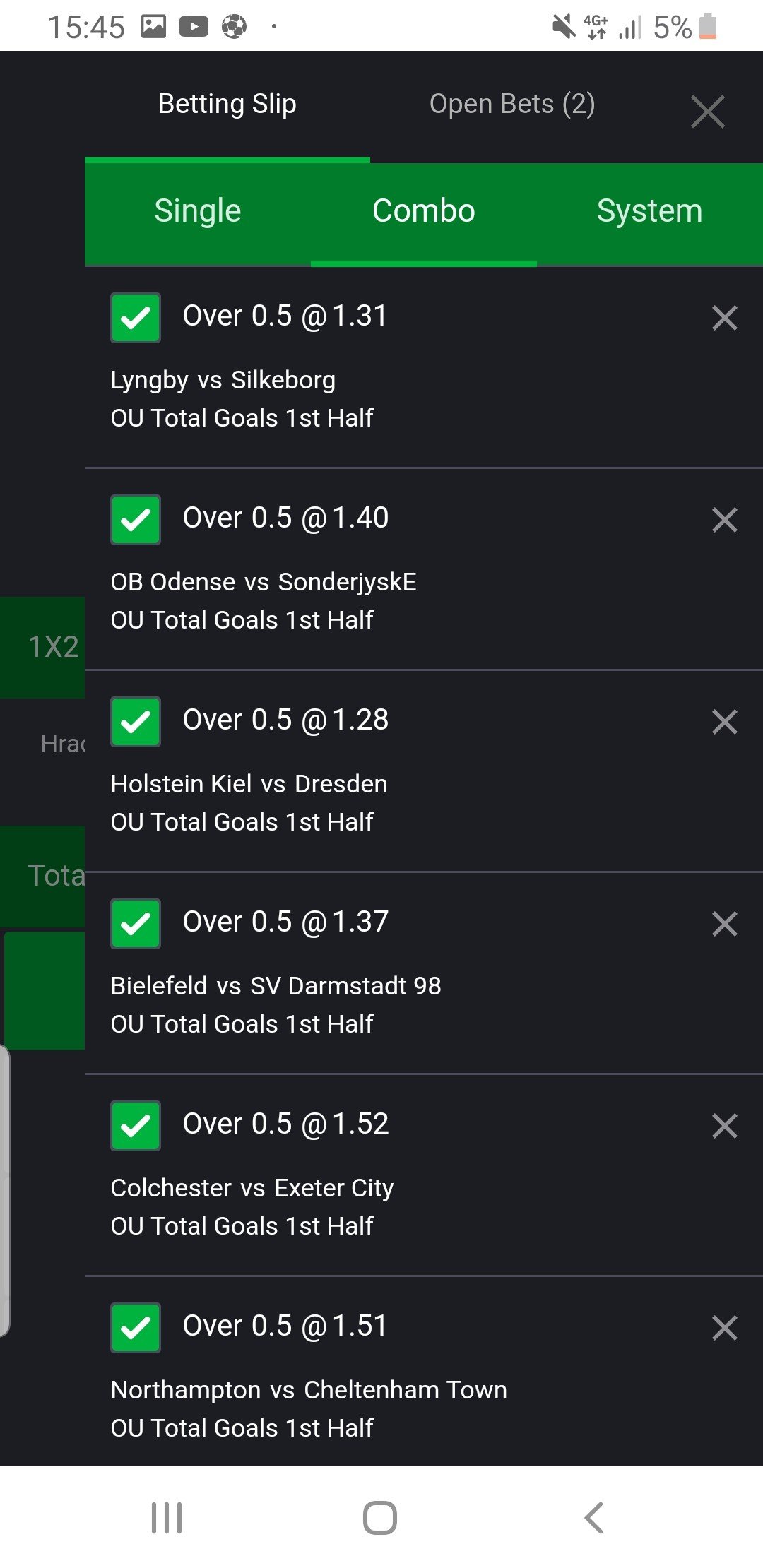
Task: Select the Single bet type tab
Action: click(198, 211)
